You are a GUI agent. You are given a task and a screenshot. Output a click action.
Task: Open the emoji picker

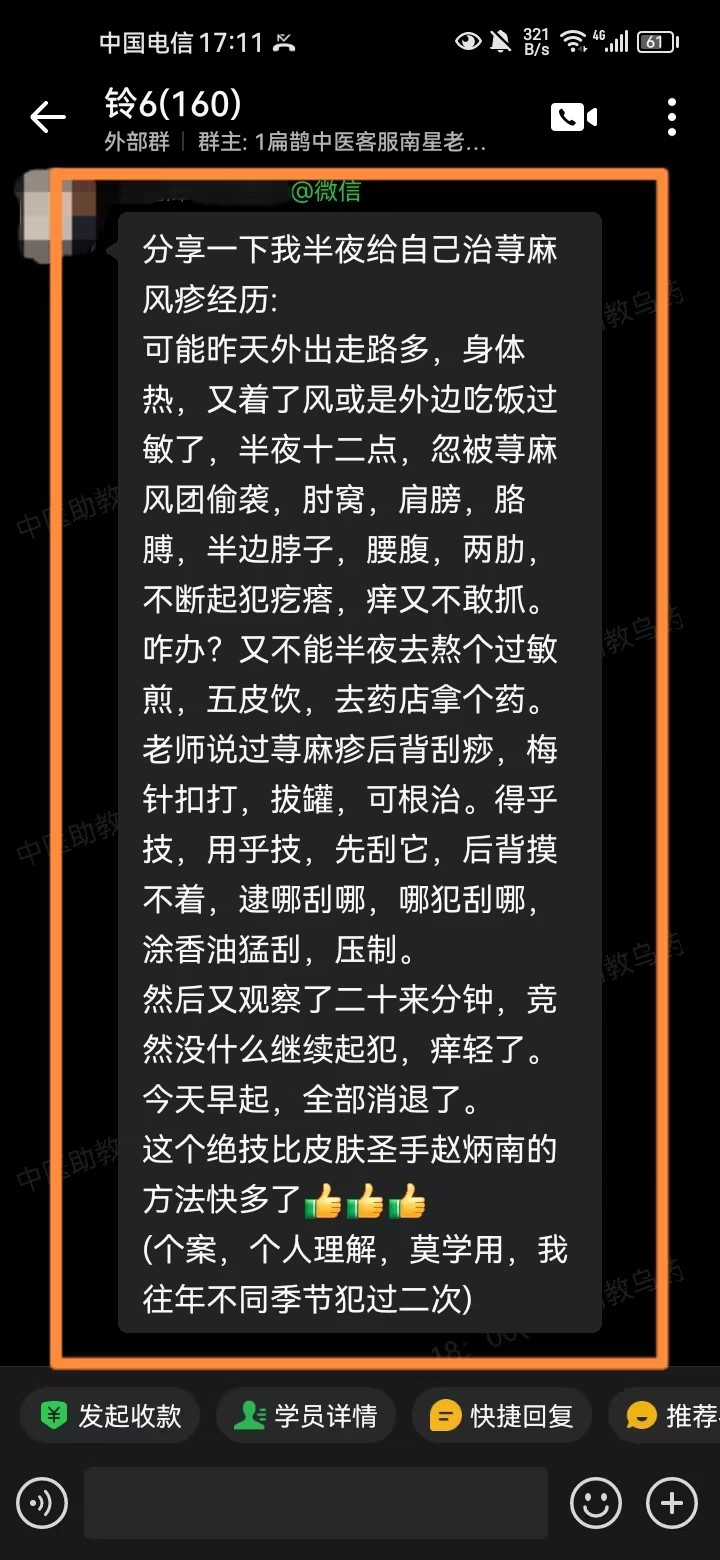(x=596, y=1502)
